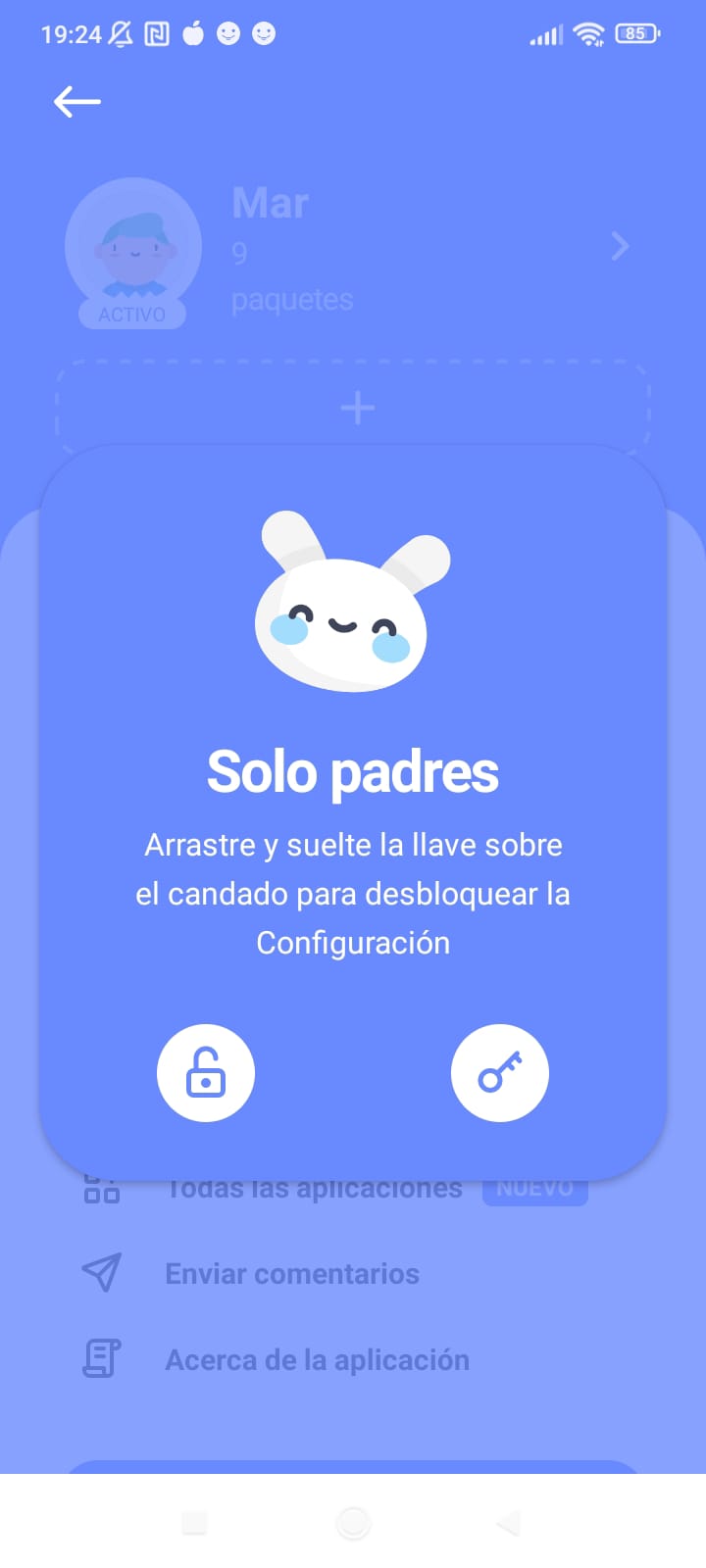Image resolution: width=706 pixels, height=1568 pixels.
Task: Select 'Todas las aplicaciones'
Action: [x=315, y=1187]
